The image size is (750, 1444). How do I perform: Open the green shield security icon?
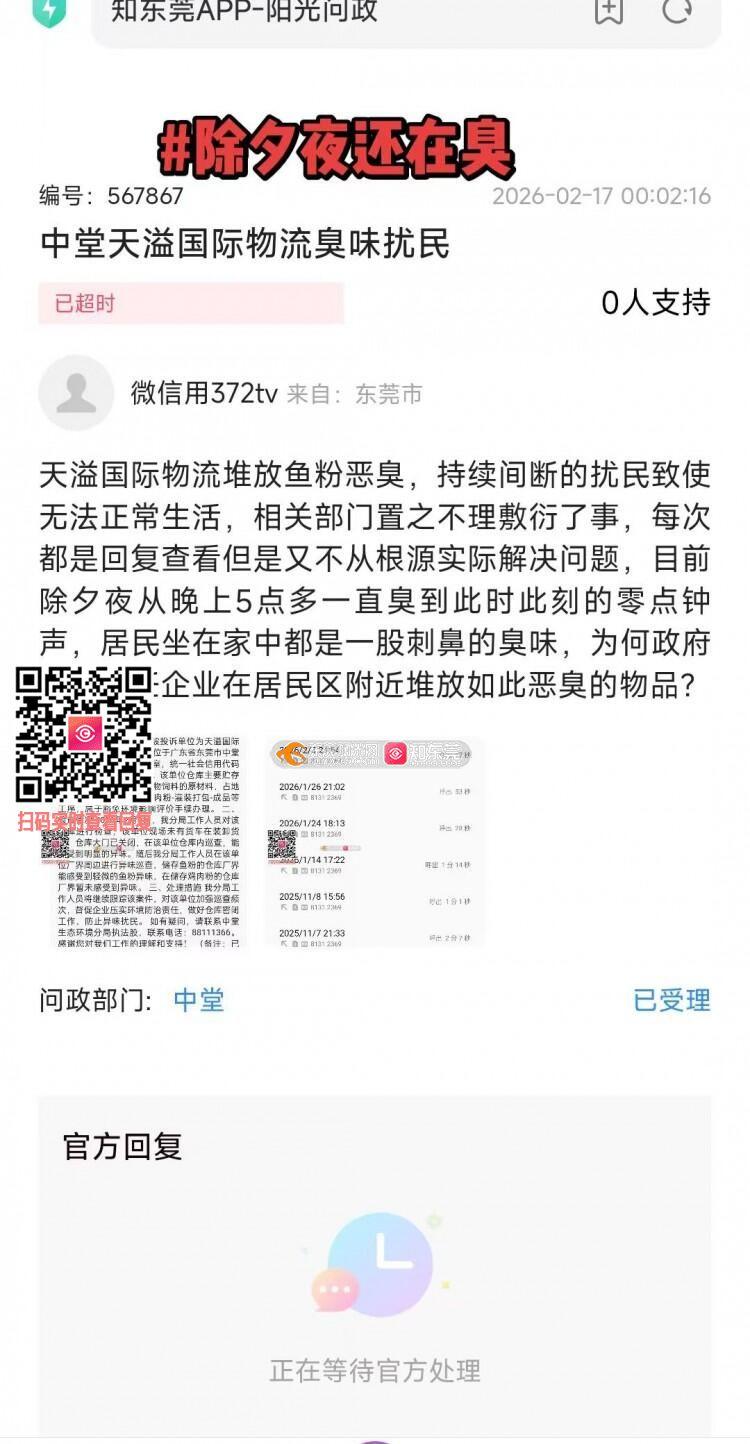tap(47, 10)
